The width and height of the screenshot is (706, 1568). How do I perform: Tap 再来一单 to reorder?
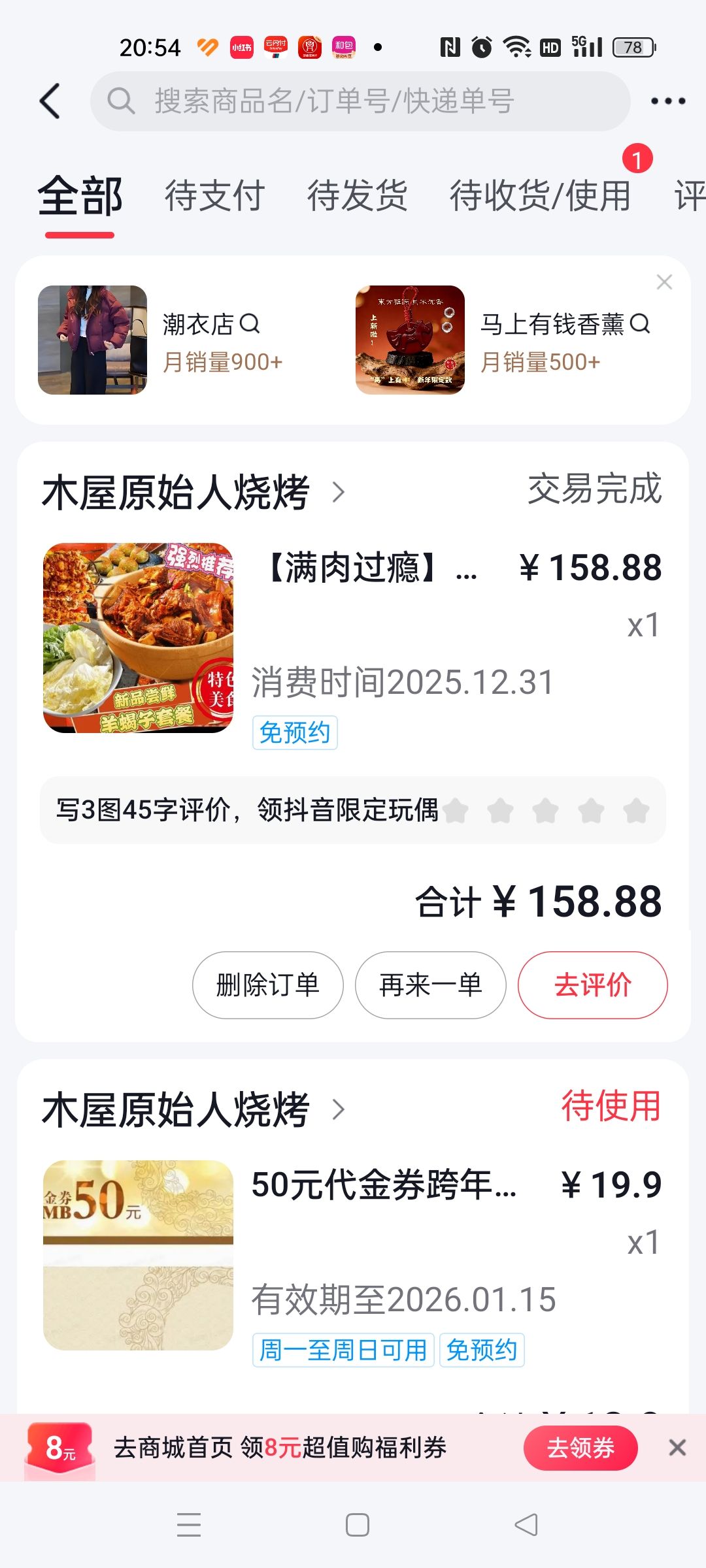click(430, 985)
